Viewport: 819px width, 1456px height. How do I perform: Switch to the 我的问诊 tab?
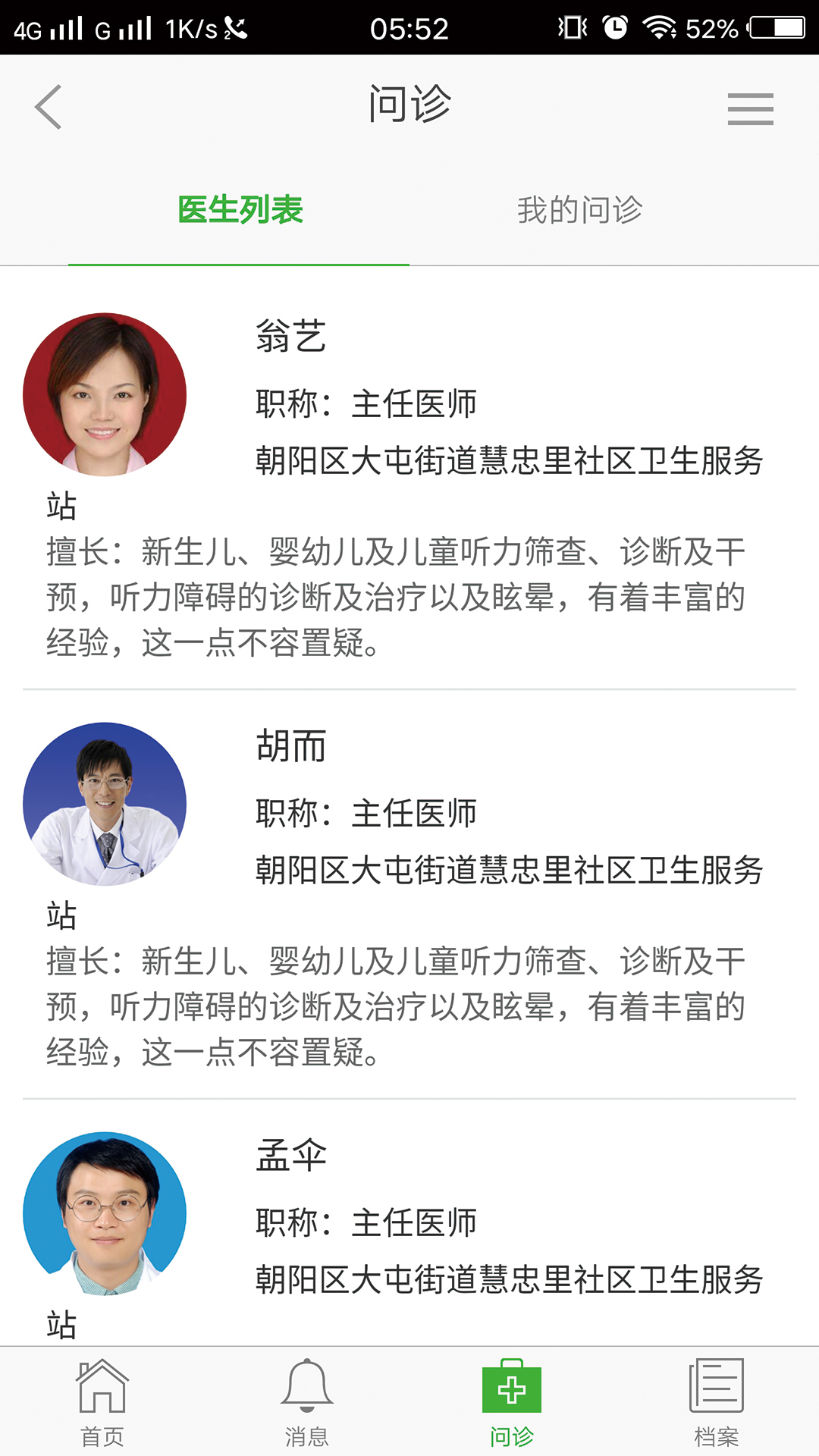coord(579,210)
